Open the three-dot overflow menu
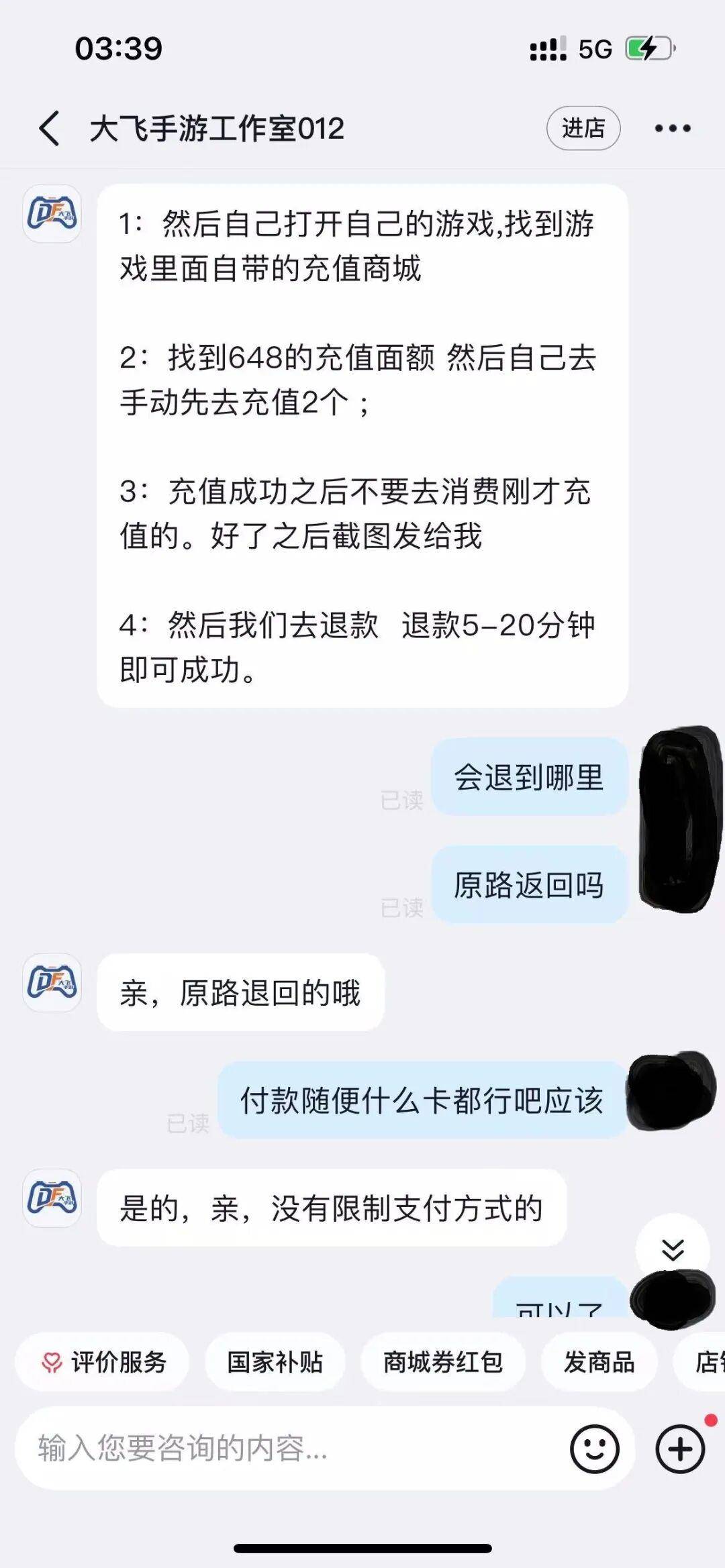 pyautogui.click(x=673, y=128)
